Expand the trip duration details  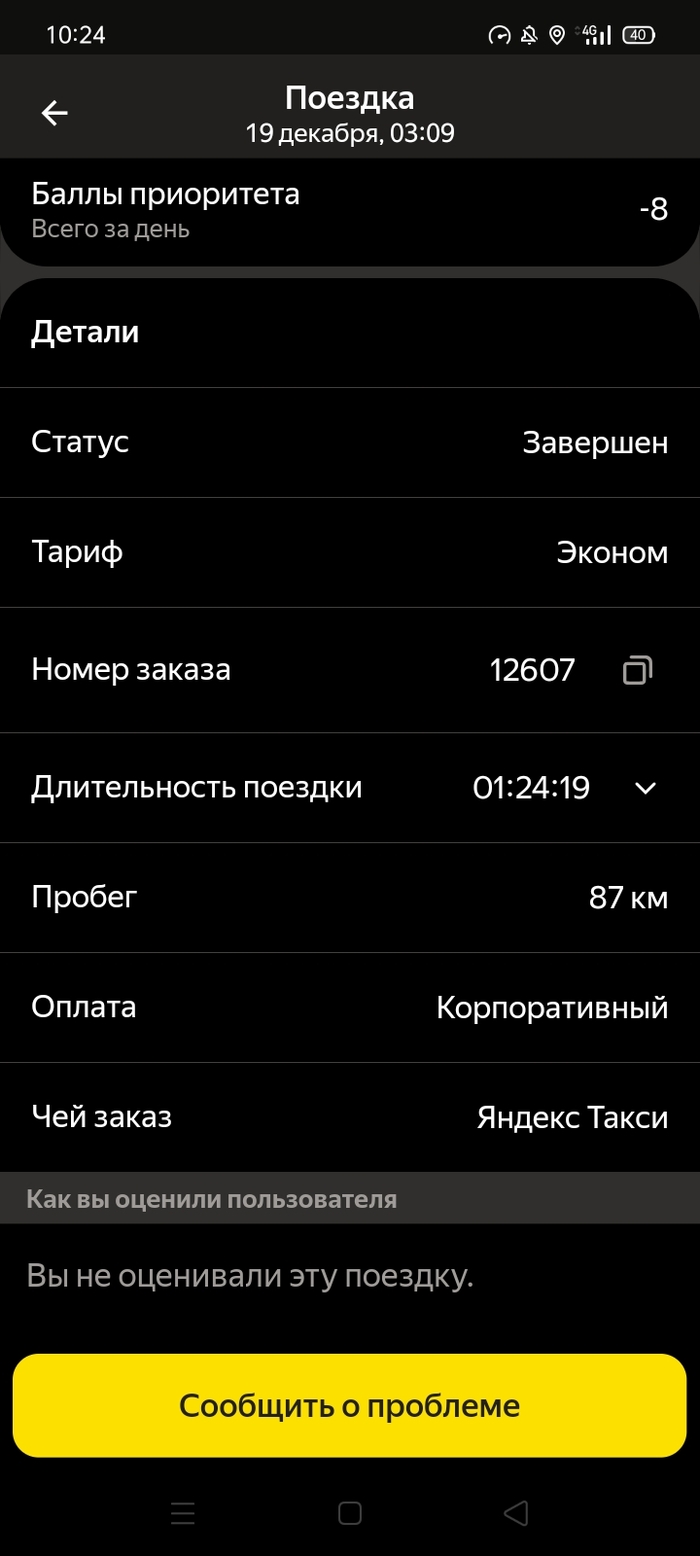645,788
